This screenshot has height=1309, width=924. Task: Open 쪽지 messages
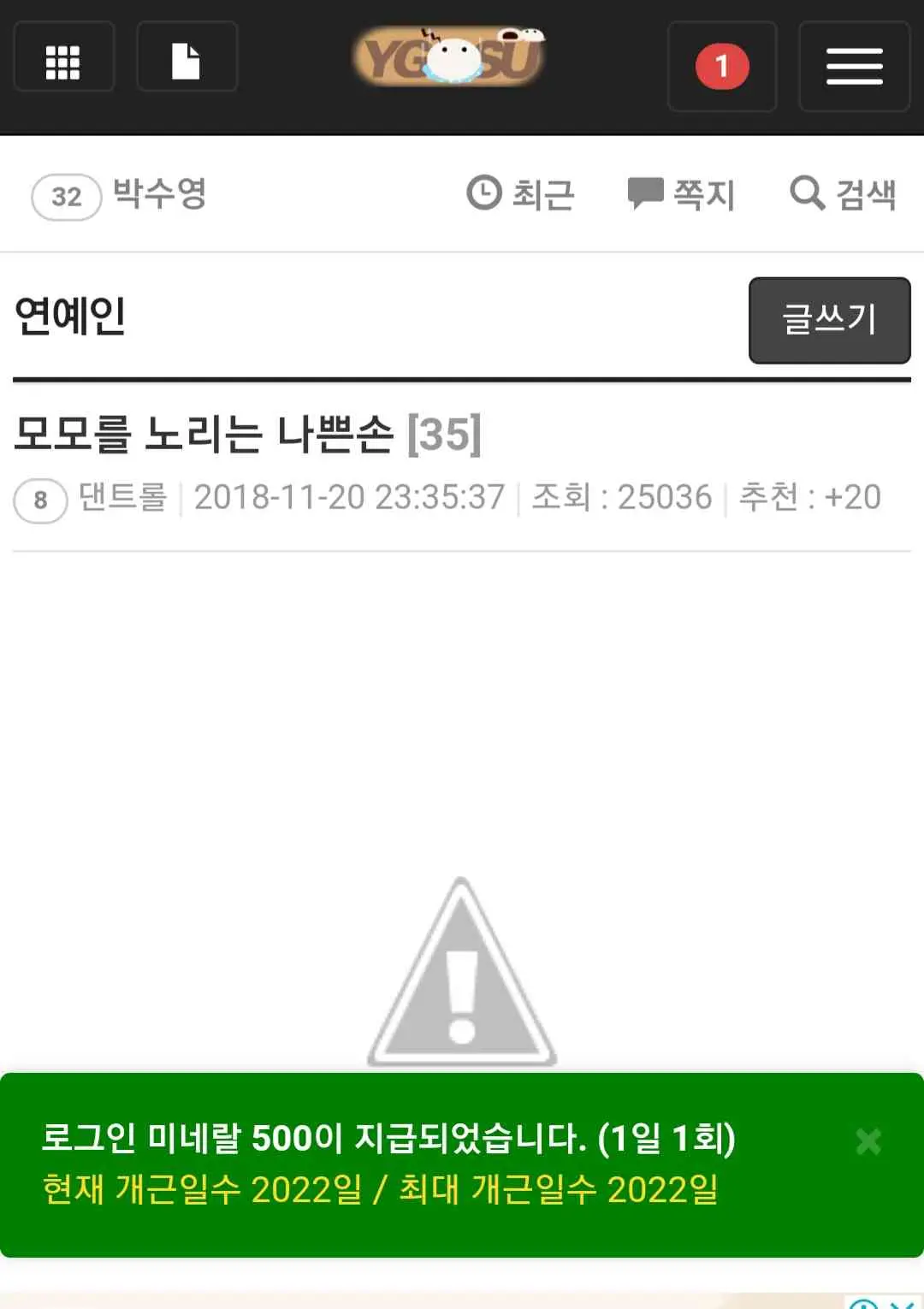click(x=681, y=194)
